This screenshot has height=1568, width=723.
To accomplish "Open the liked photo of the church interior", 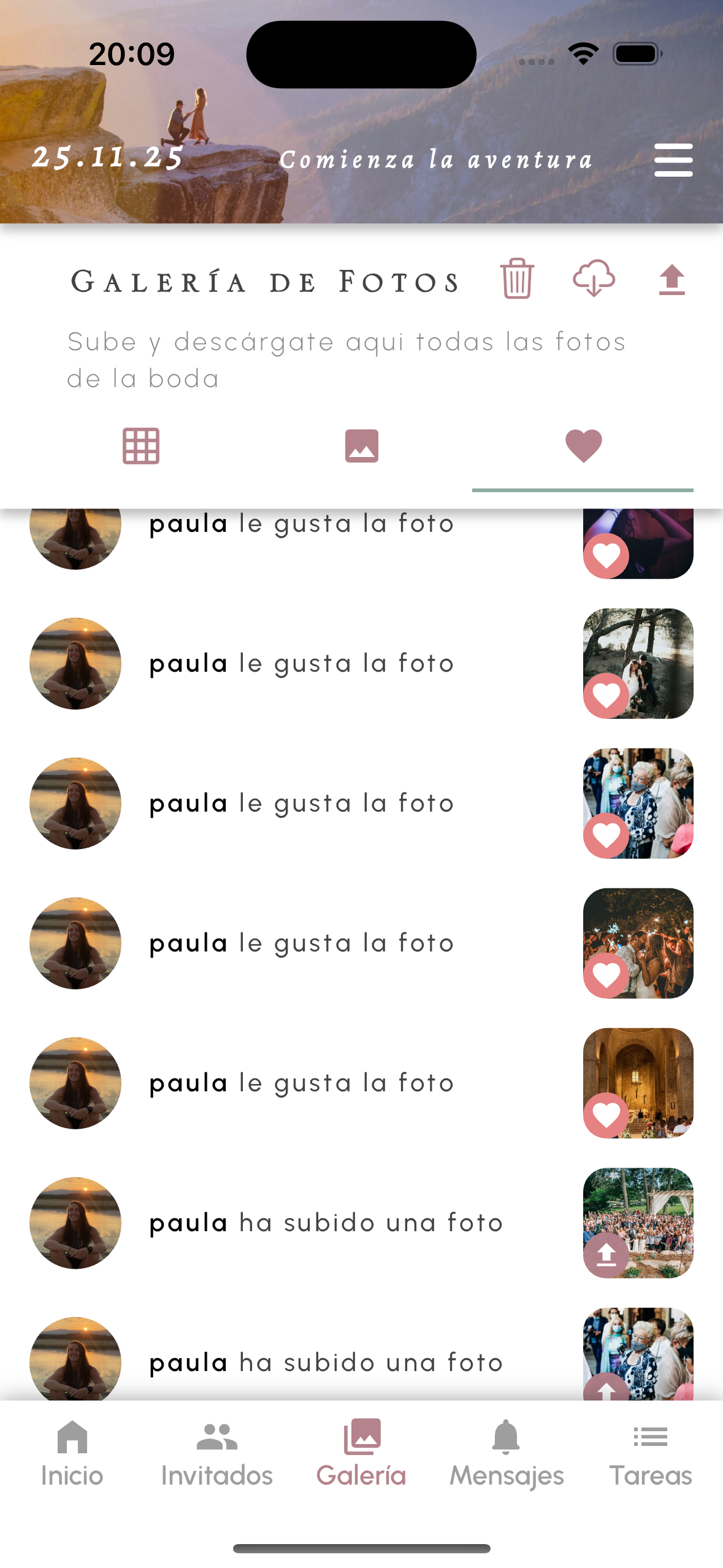I will point(638,1083).
